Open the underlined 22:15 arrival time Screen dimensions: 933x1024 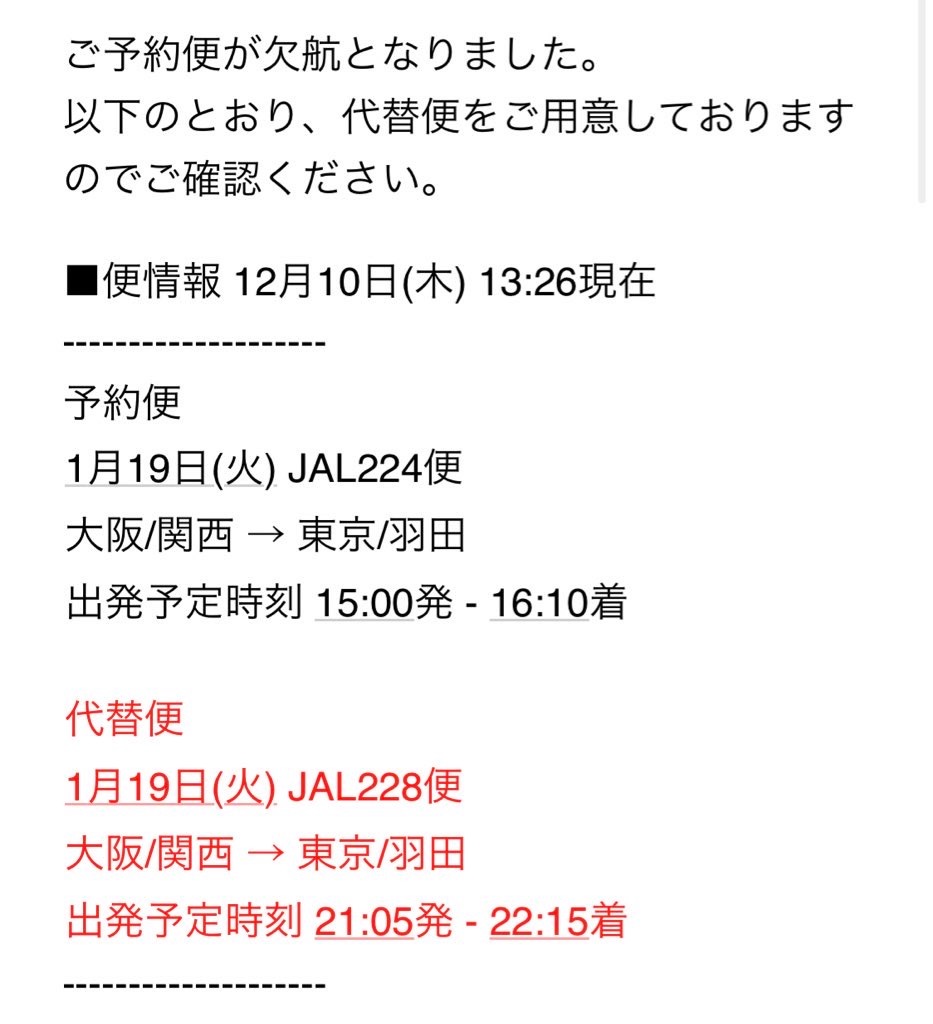(x=539, y=921)
